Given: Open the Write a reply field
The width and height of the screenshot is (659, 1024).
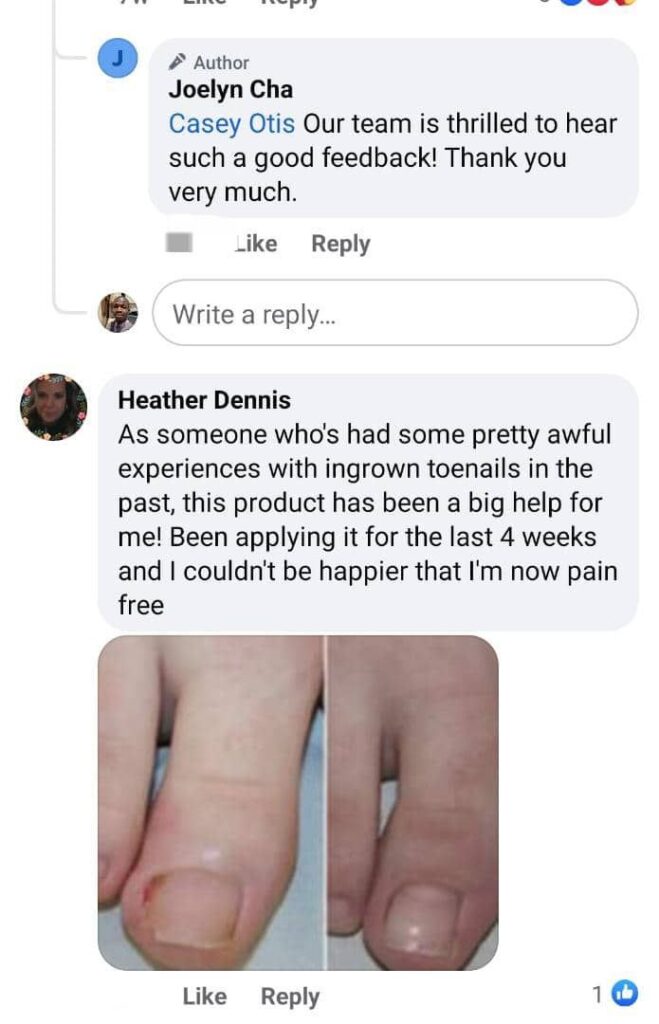Looking at the screenshot, I should pyautogui.click(x=394, y=313).
